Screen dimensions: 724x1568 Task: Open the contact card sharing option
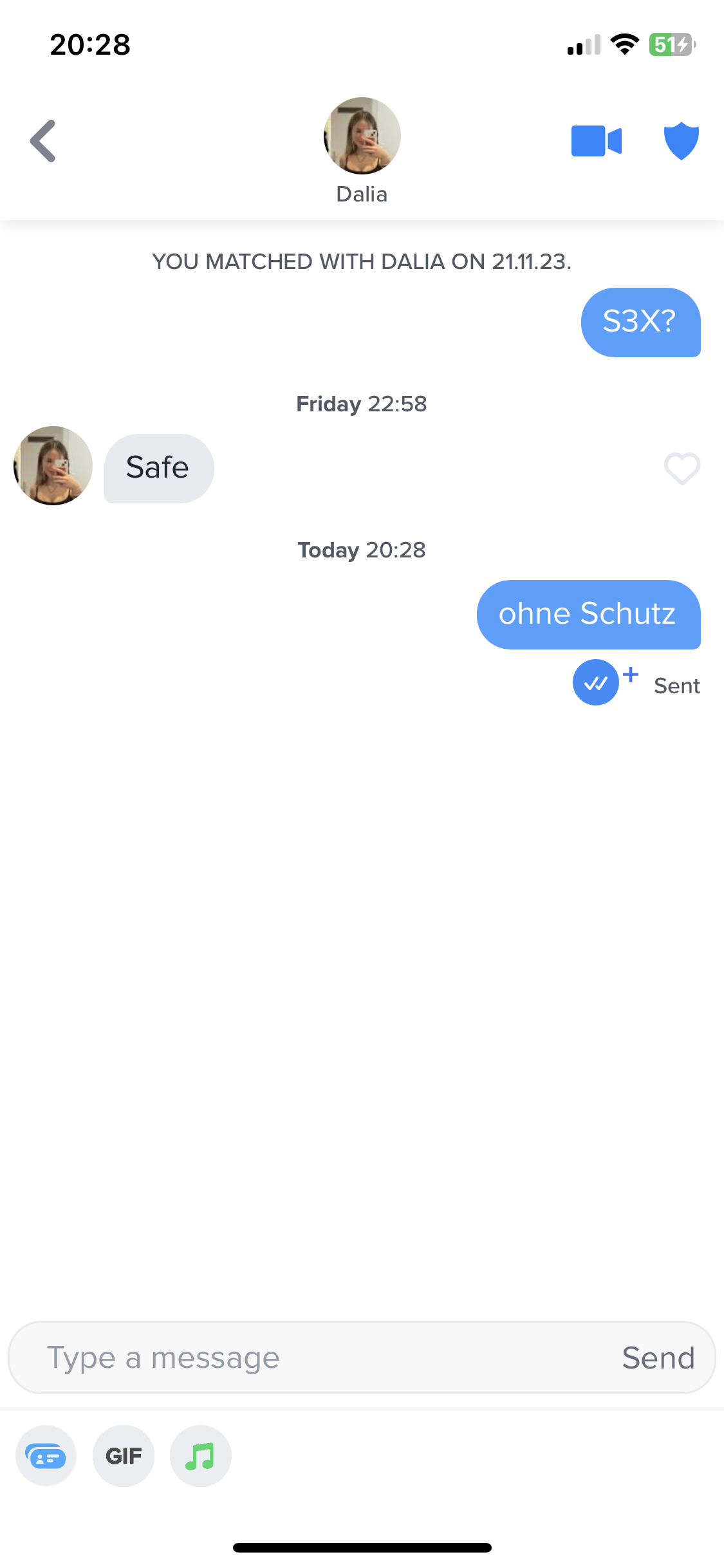click(46, 1455)
